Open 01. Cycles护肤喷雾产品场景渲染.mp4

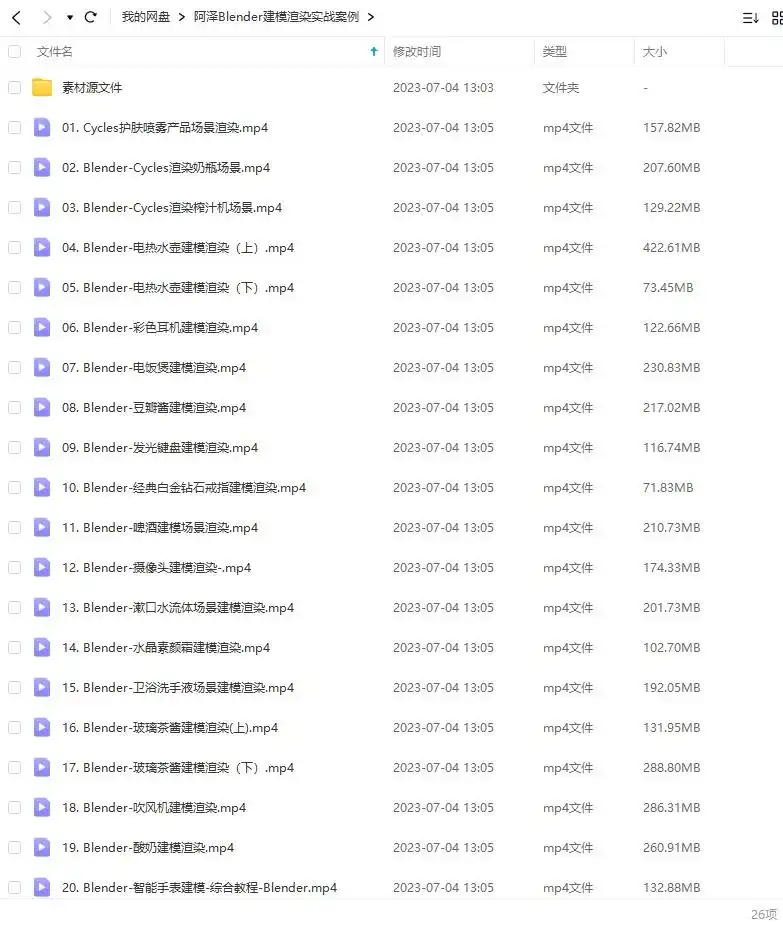[165, 128]
